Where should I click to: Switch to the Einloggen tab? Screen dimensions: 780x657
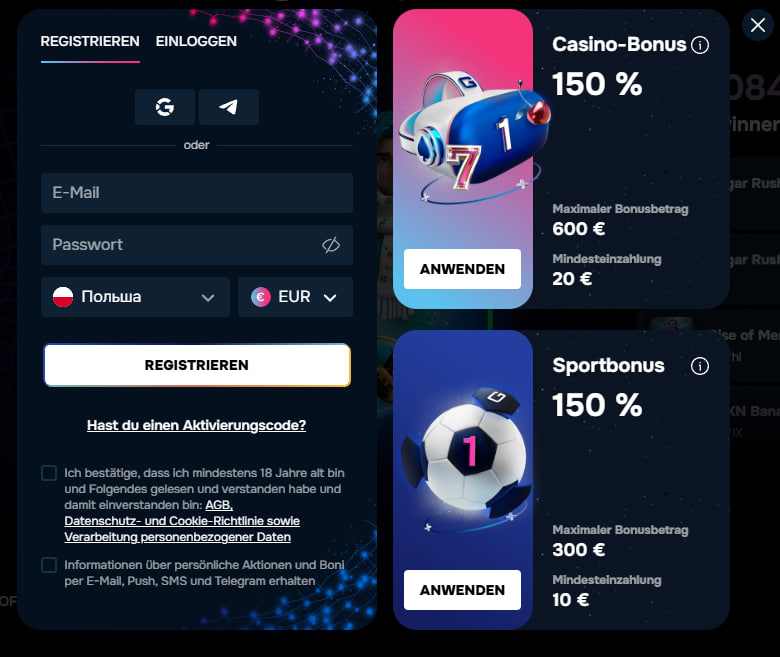tap(196, 41)
